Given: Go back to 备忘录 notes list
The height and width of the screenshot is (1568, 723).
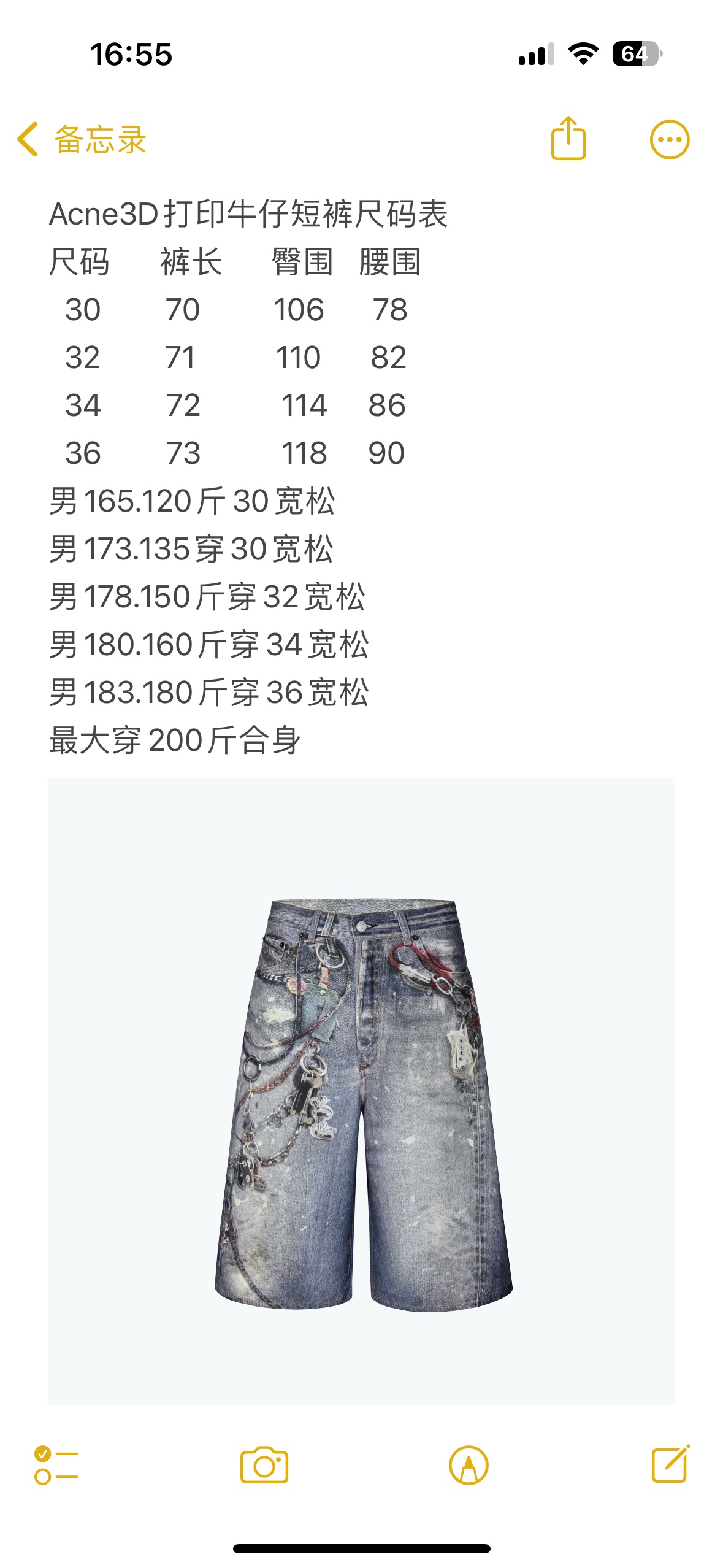Looking at the screenshot, I should click(x=82, y=139).
